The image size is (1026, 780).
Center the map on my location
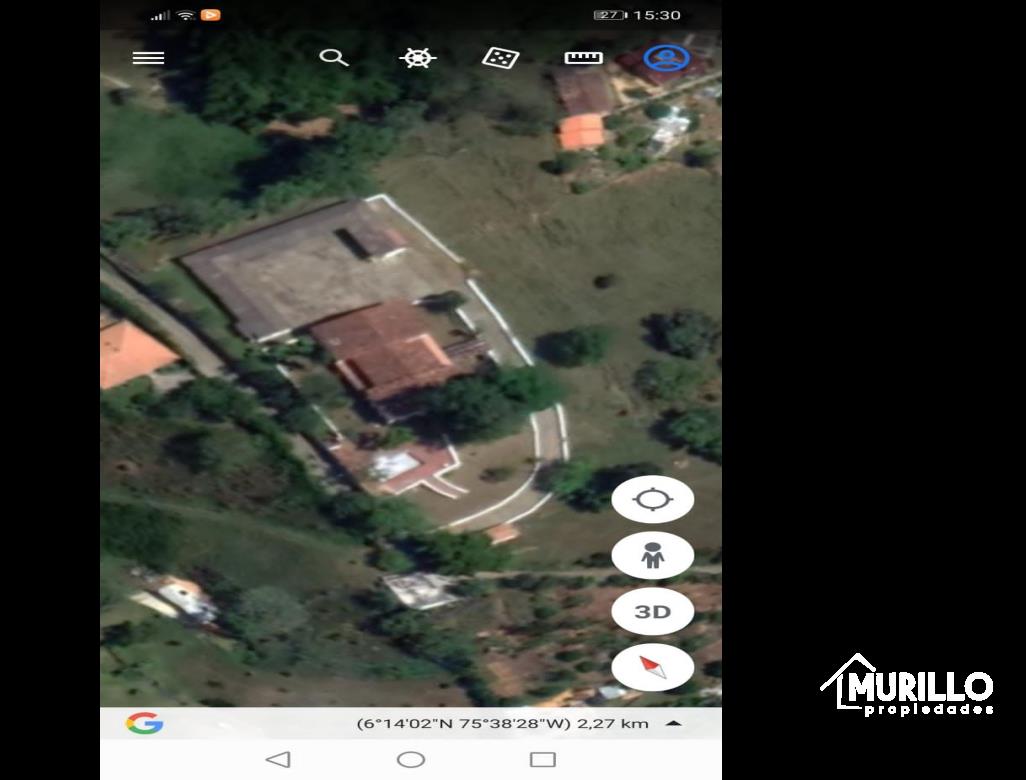point(652,499)
